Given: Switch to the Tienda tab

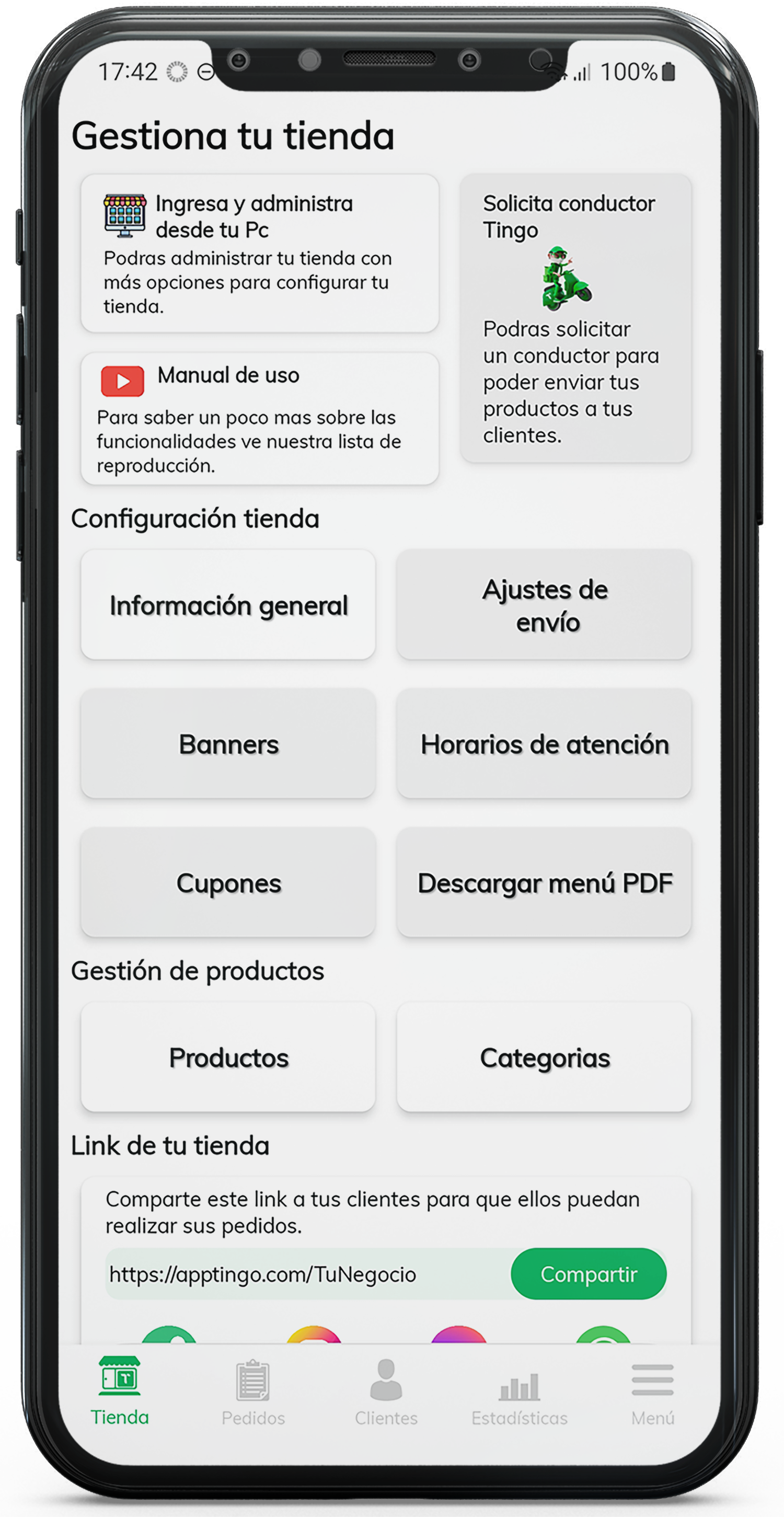Looking at the screenshot, I should pyautogui.click(x=120, y=1391).
